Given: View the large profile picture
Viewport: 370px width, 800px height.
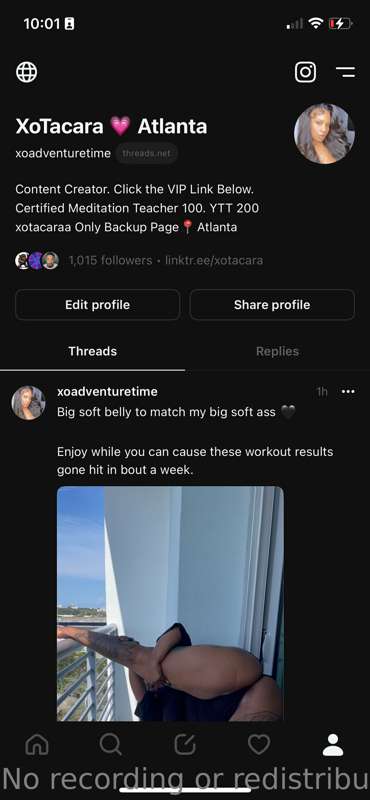Looking at the screenshot, I should [x=324, y=134].
